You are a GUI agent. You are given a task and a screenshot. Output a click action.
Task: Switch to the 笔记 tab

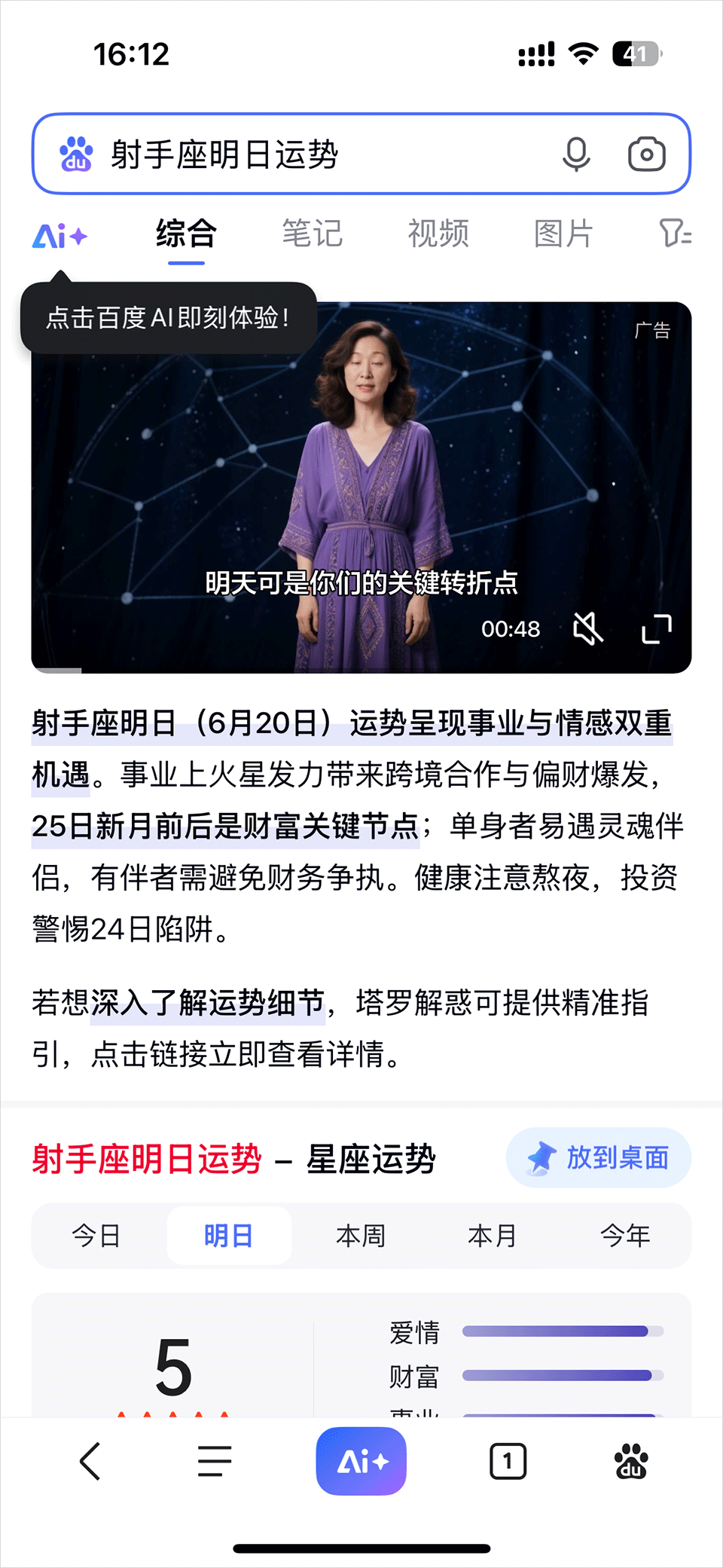[312, 234]
